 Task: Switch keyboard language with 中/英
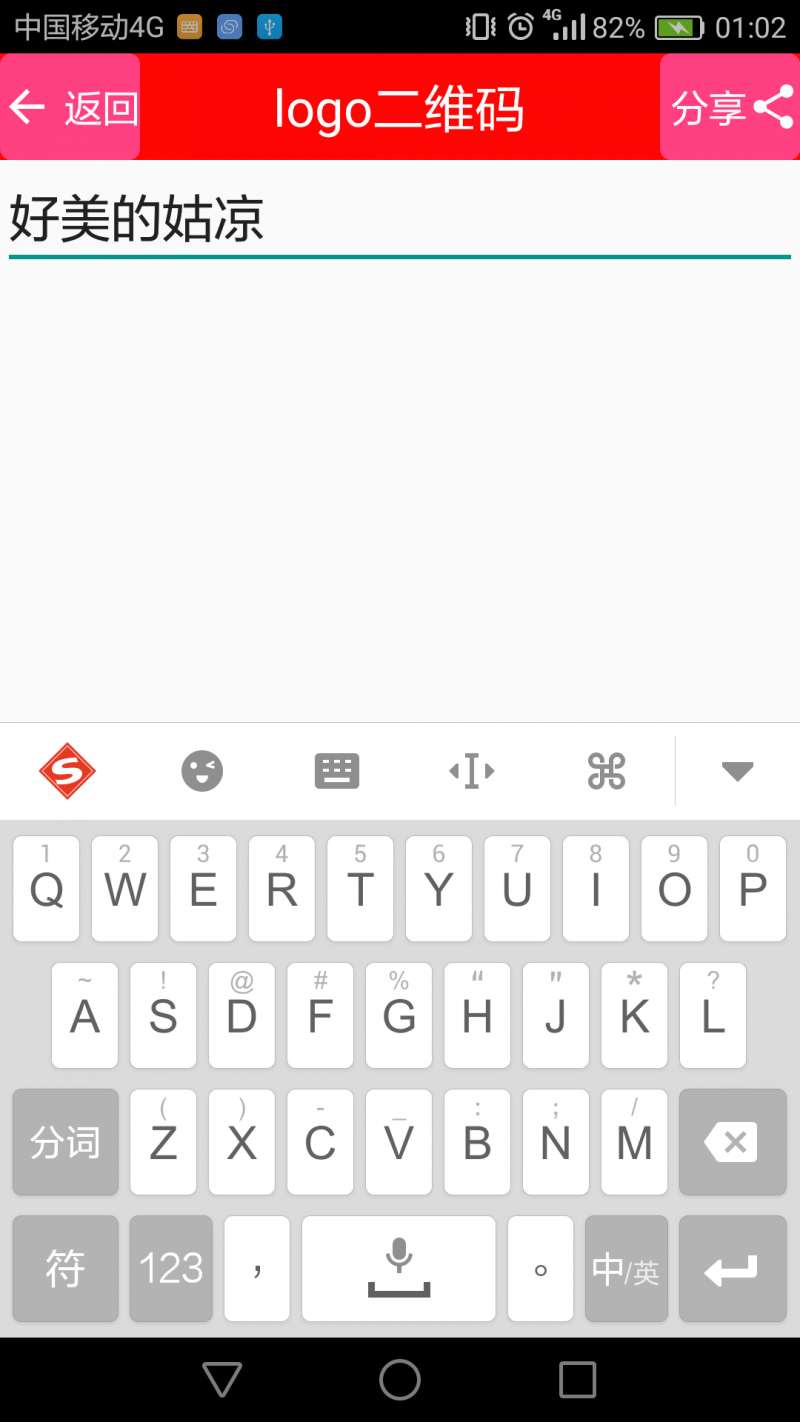[626, 1269]
